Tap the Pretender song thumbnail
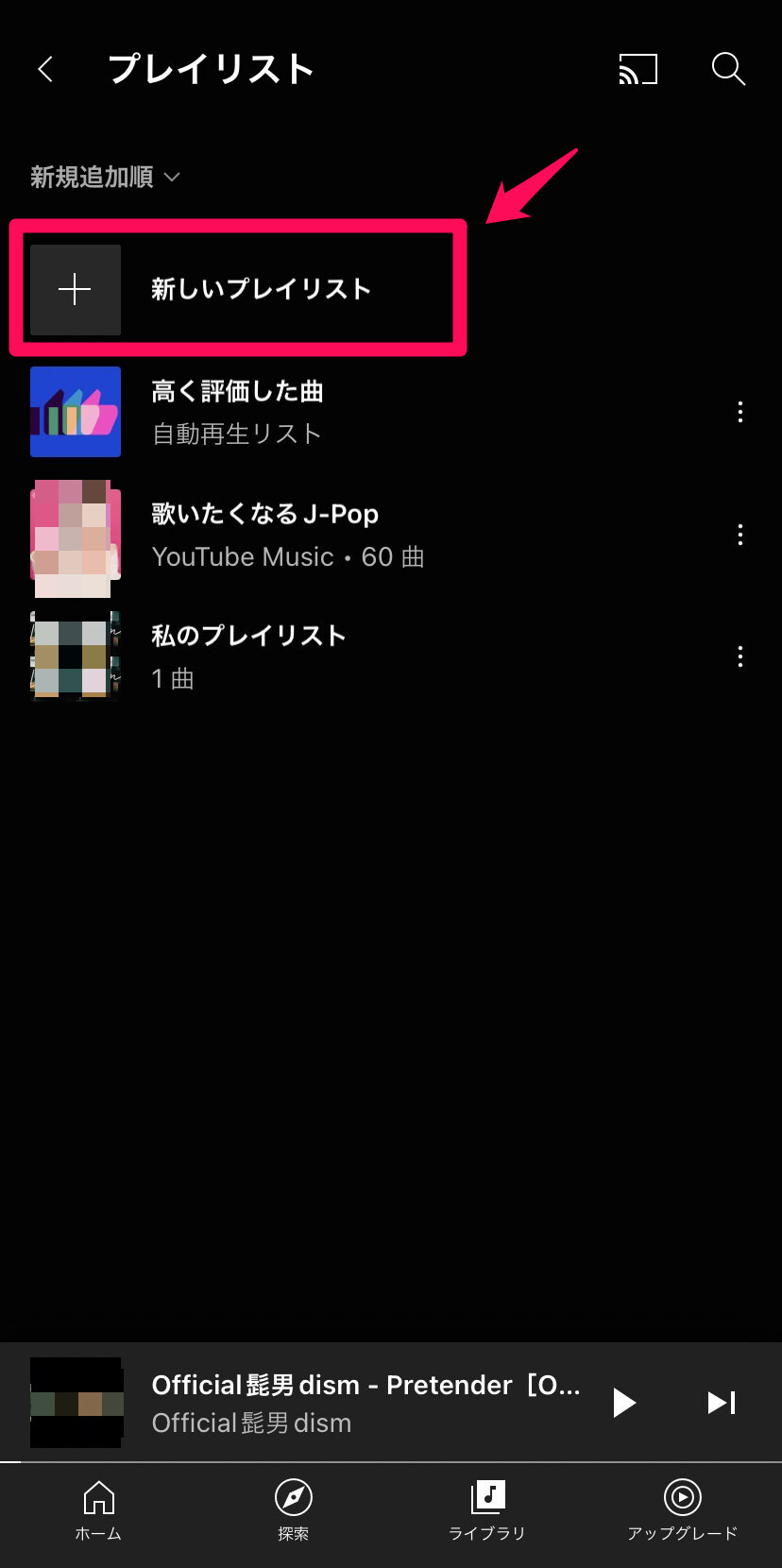This screenshot has height=1568, width=782. (x=76, y=1403)
